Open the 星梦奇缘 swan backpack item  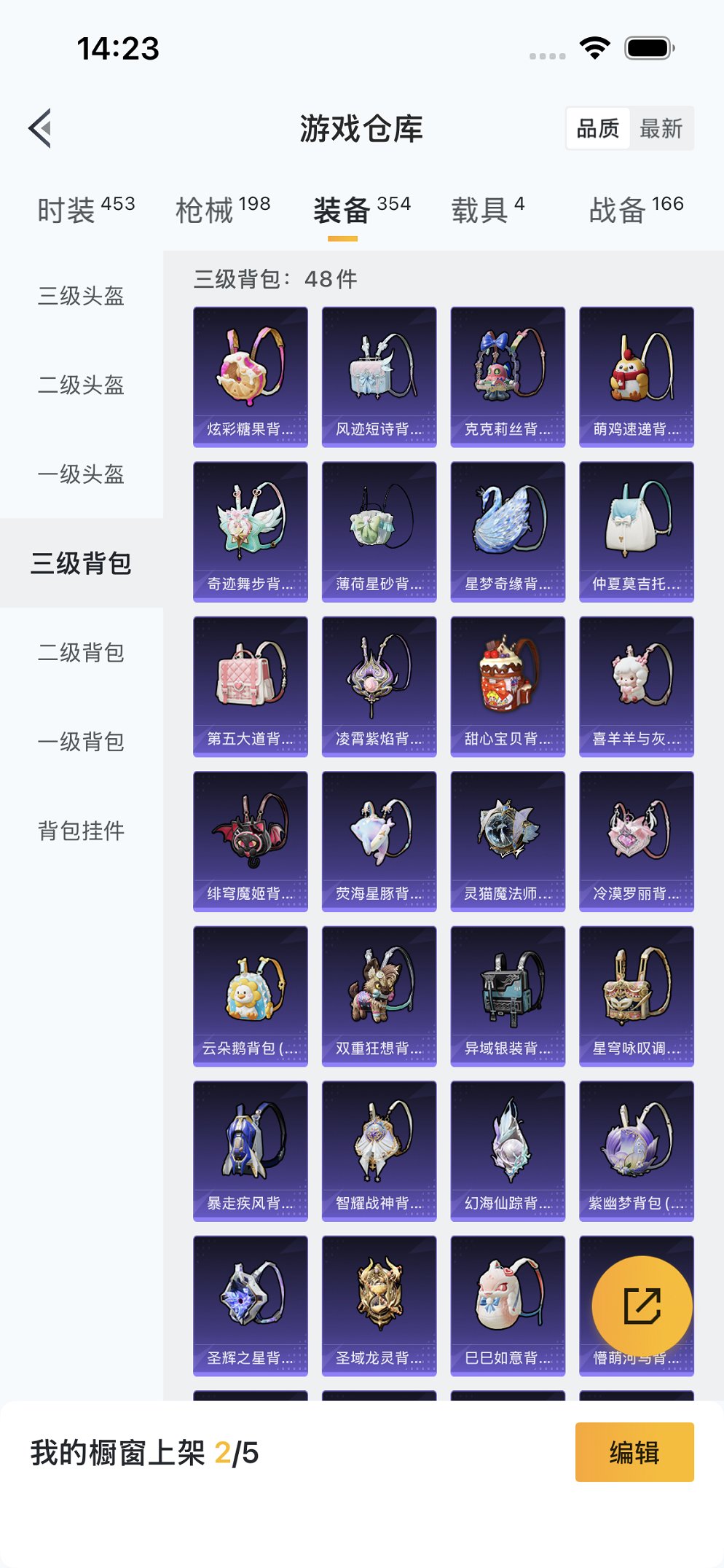507,528
